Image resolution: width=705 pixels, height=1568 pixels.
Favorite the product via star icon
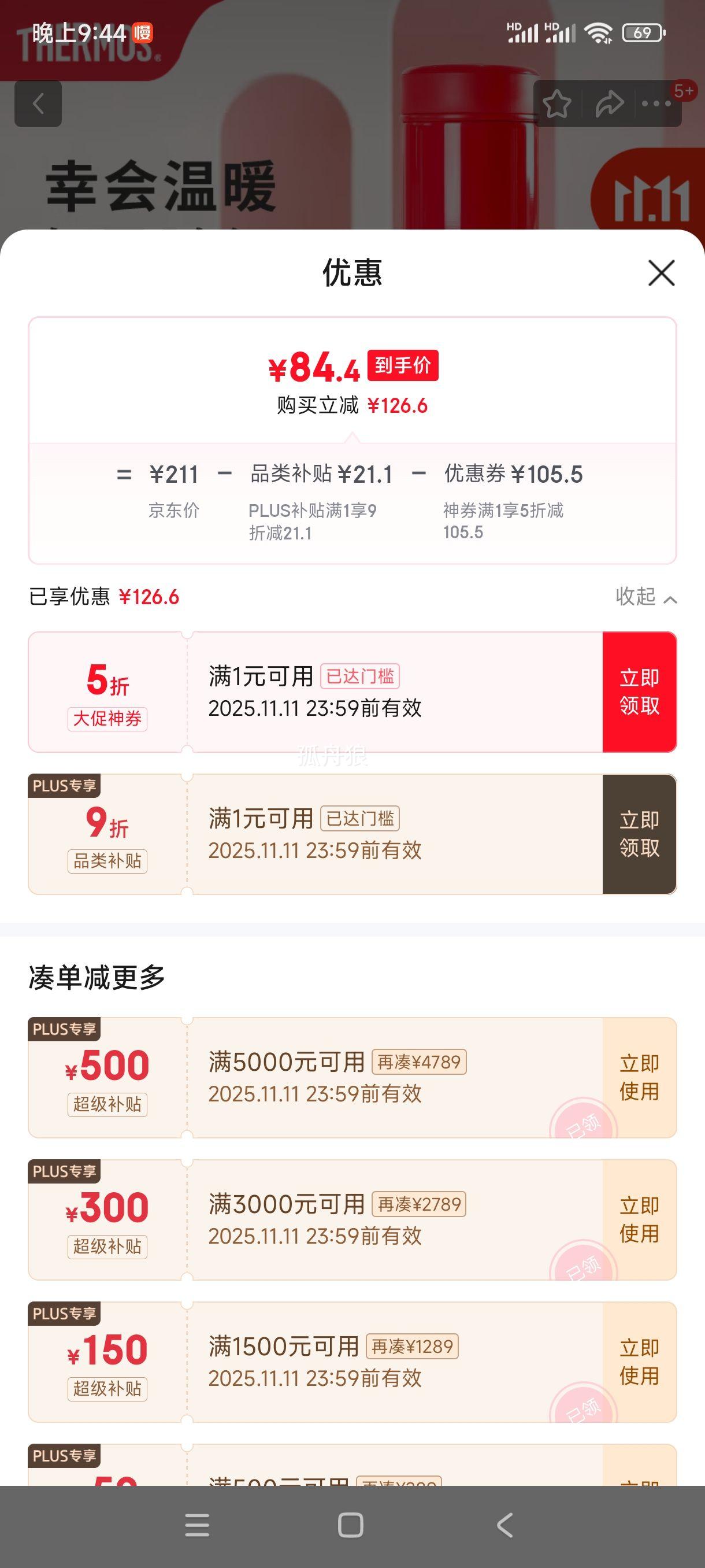click(x=557, y=102)
